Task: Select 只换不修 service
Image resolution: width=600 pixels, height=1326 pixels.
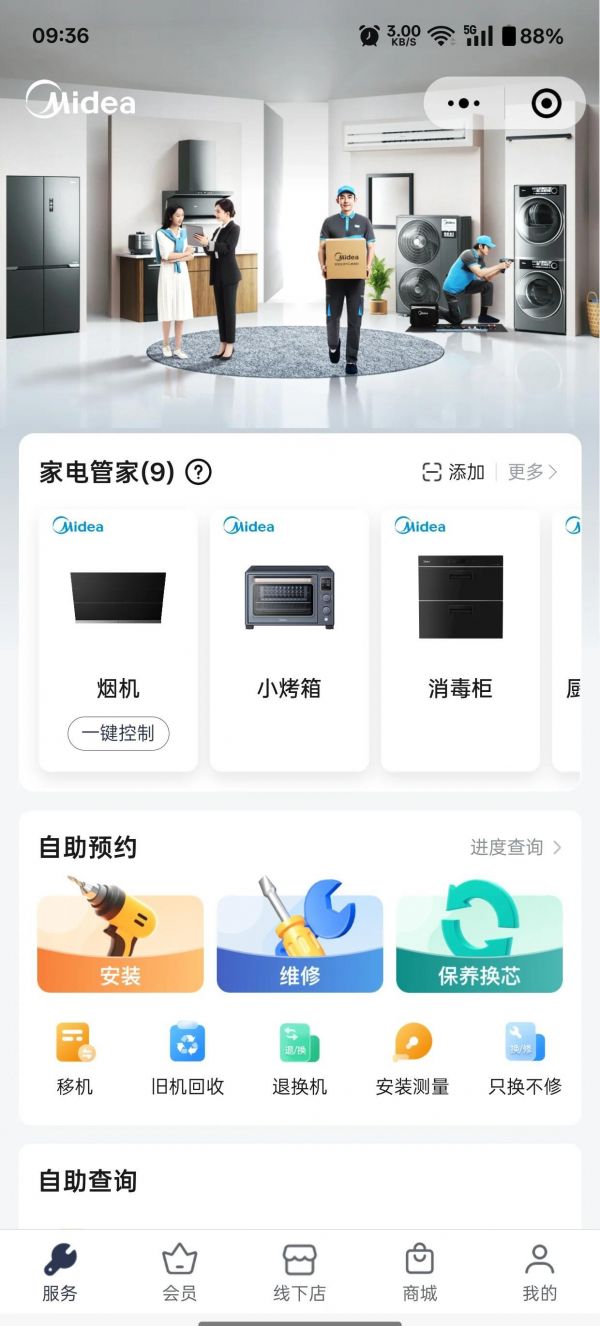Action: point(525,1058)
